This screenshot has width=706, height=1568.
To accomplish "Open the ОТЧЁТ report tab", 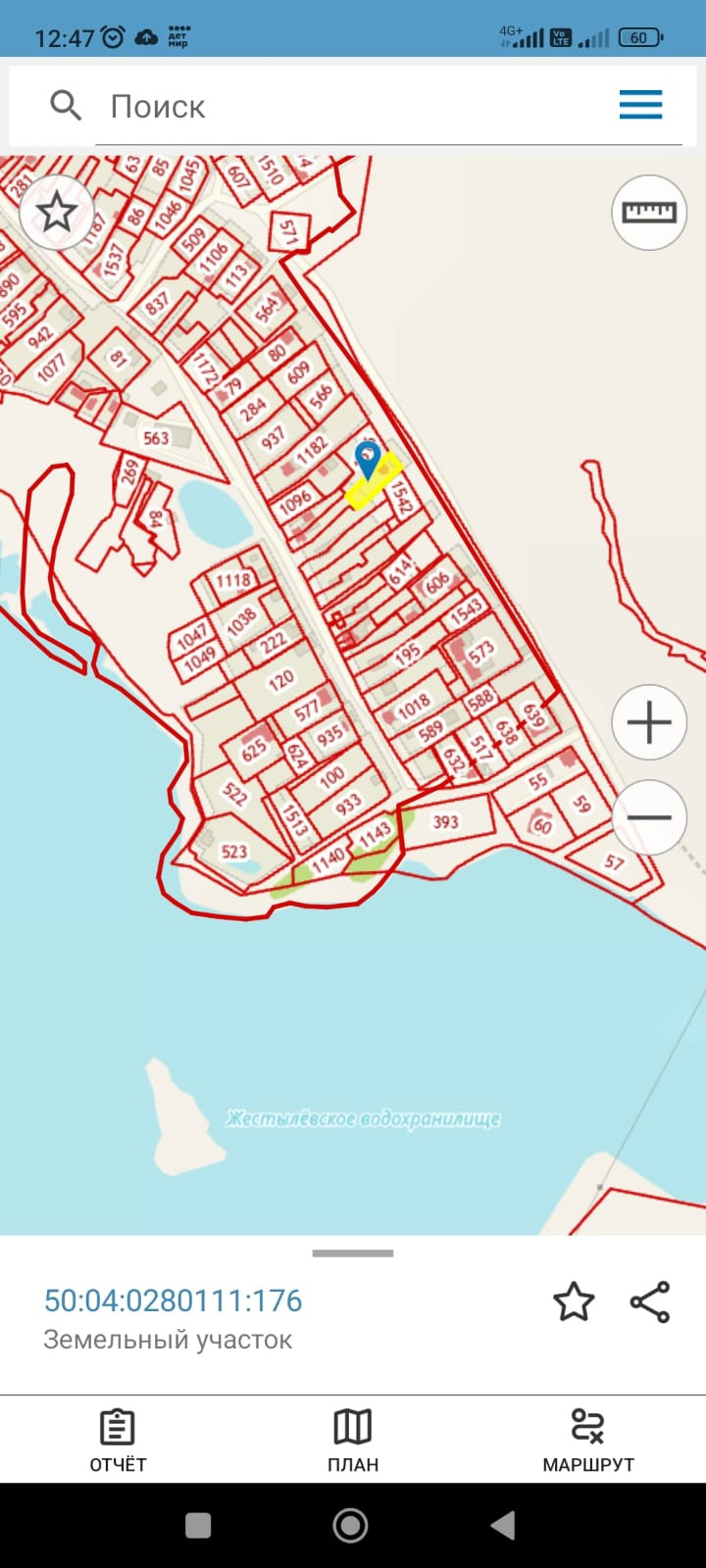I will tap(118, 1441).
